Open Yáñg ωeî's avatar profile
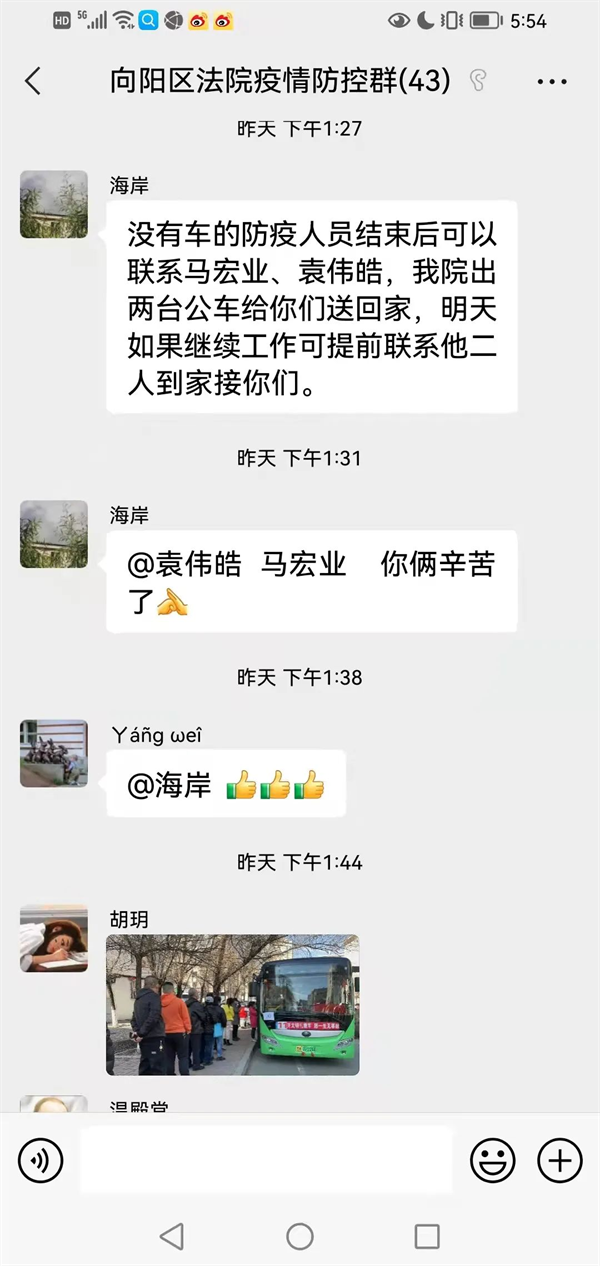The width and height of the screenshot is (600, 1266). pyautogui.click(x=54, y=753)
